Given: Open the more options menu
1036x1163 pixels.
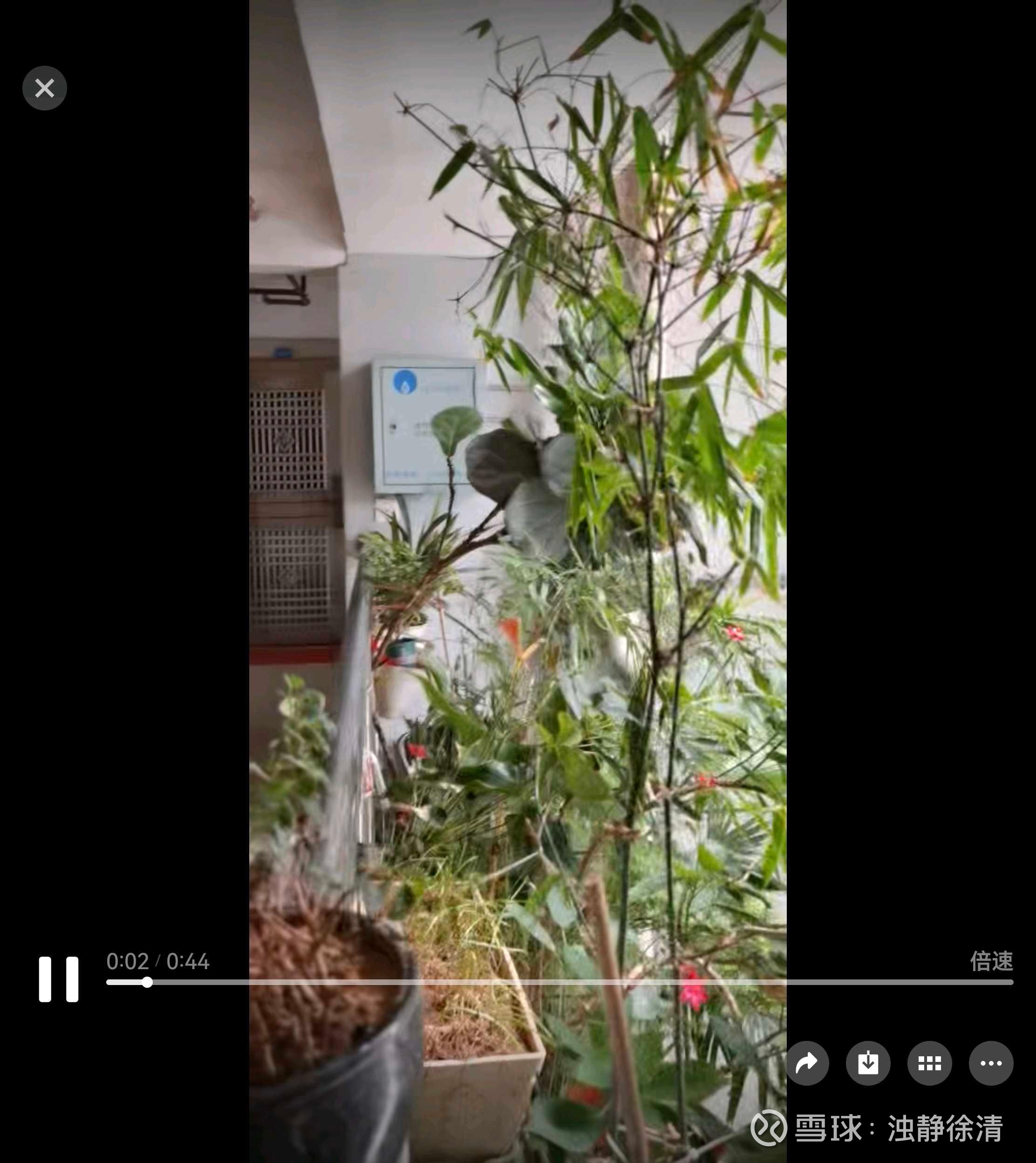Looking at the screenshot, I should [991, 1063].
